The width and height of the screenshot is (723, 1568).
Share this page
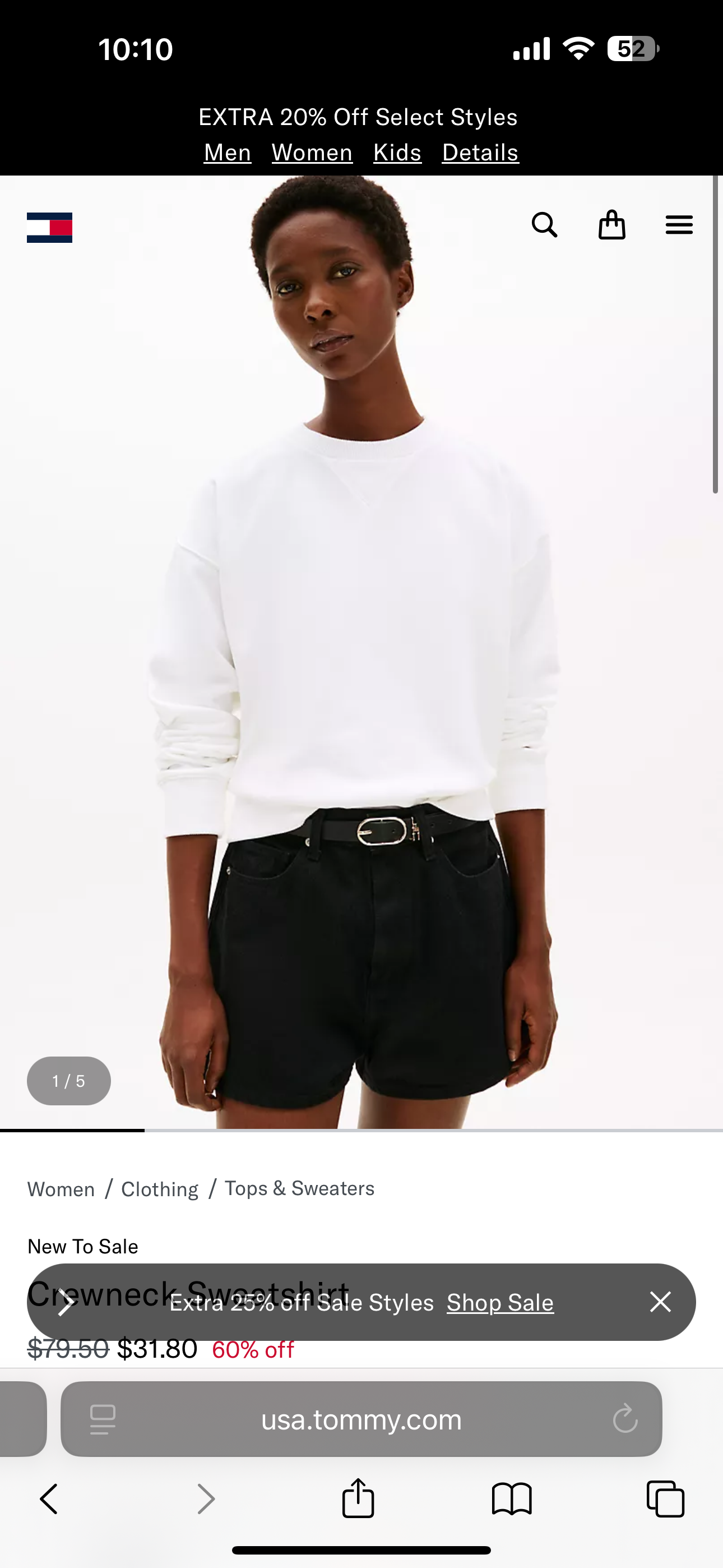click(358, 1498)
